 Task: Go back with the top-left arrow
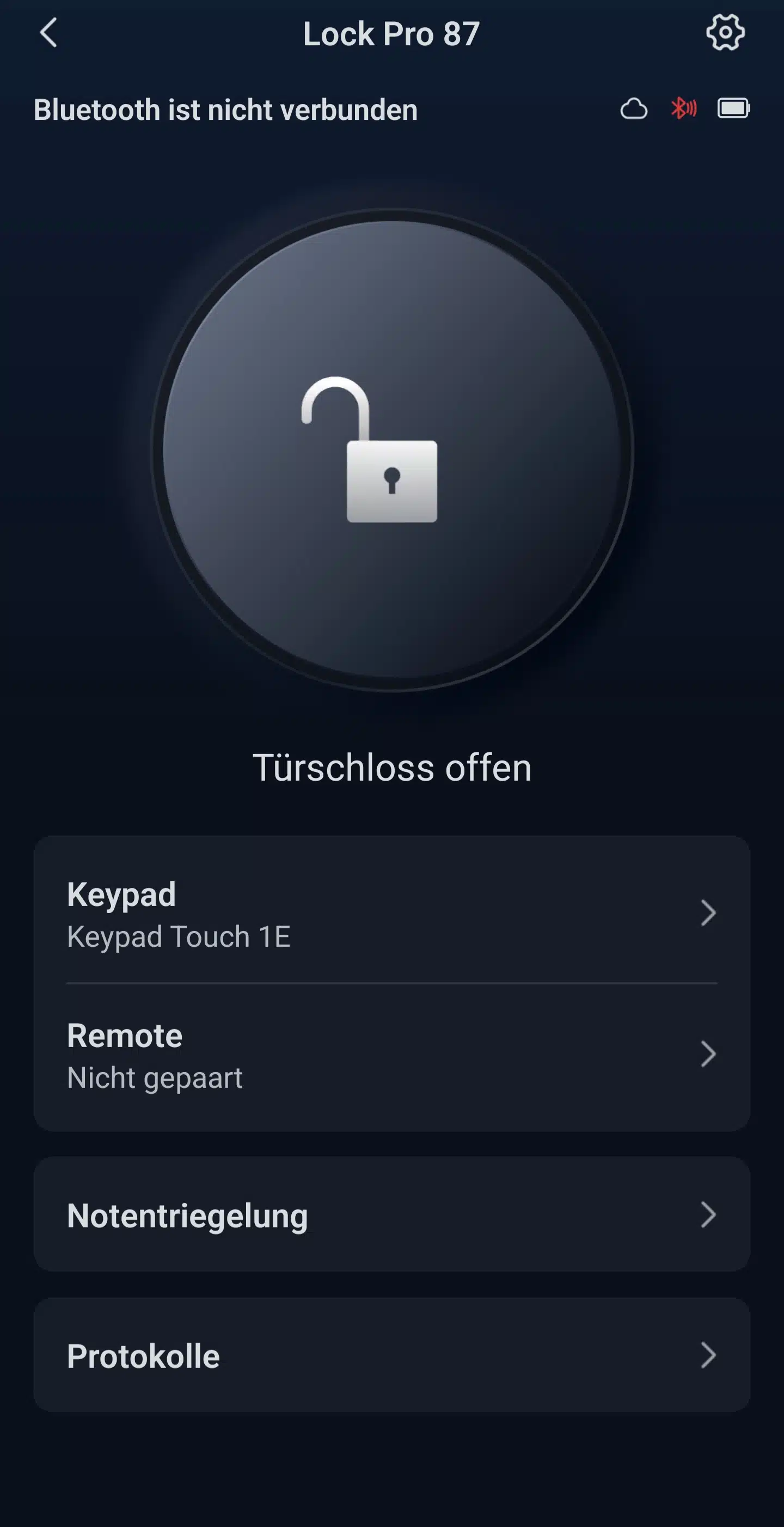[x=48, y=33]
